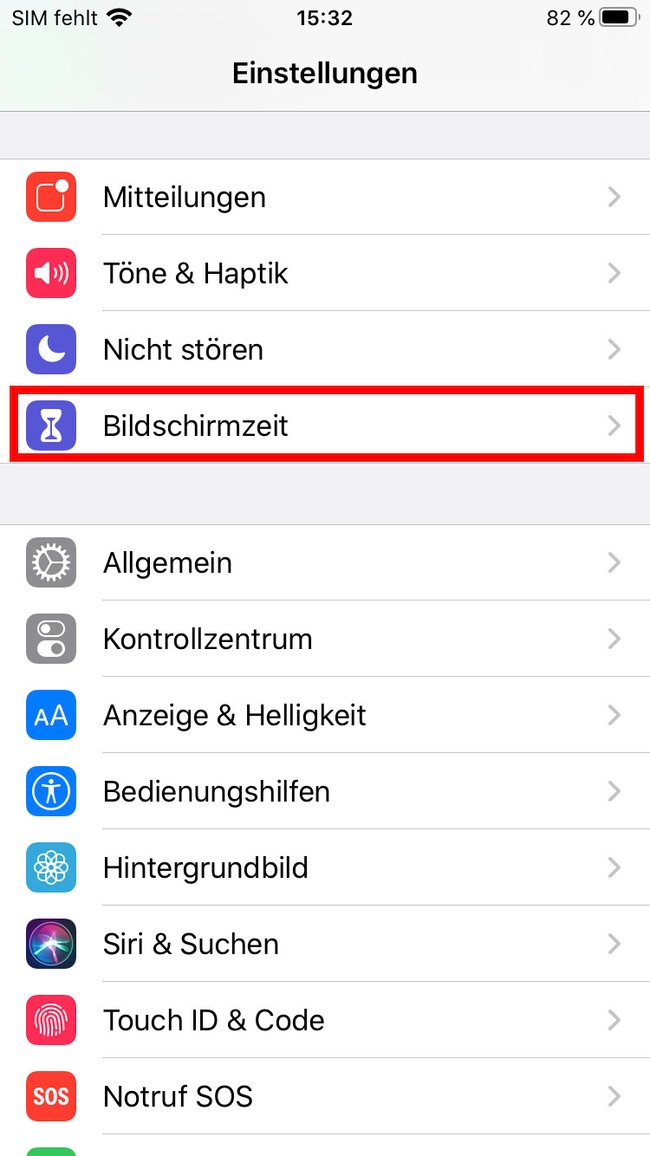Open Hintergrundbild settings
This screenshot has height=1156, width=650.
pyautogui.click(x=325, y=868)
